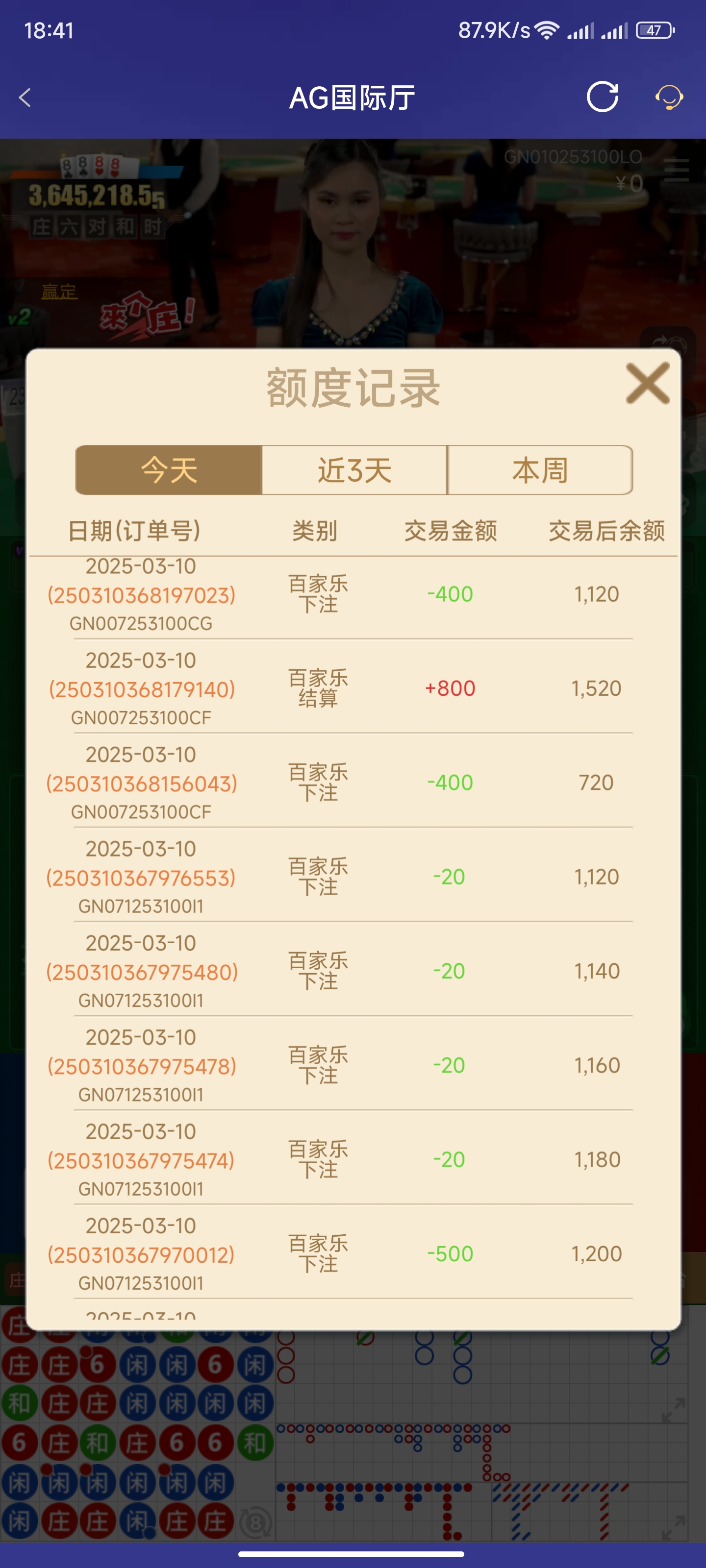Switch to the 本周 tab

[540, 470]
